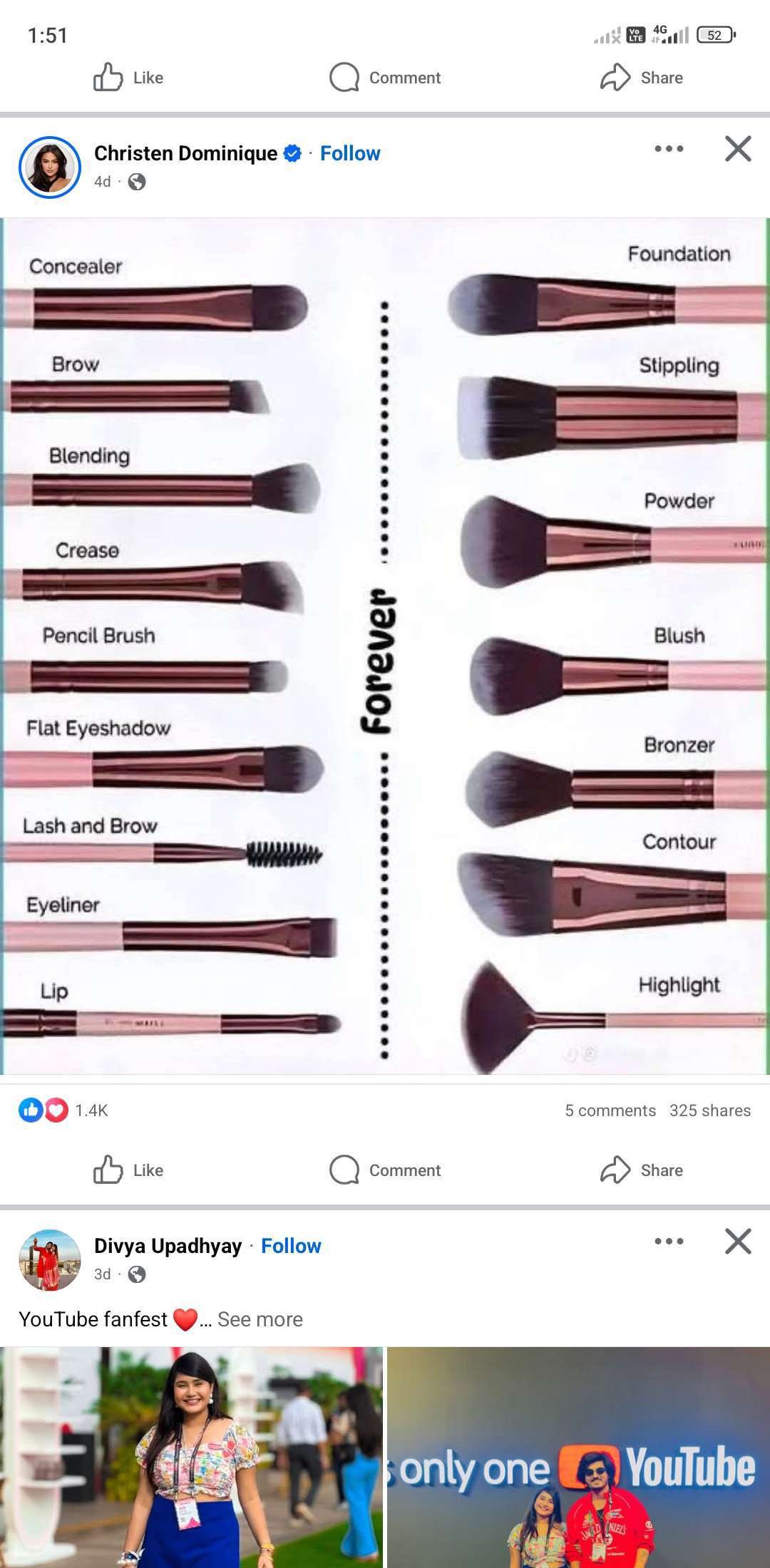Image resolution: width=770 pixels, height=1568 pixels.
Task: Expand See more on YouTube fanfest caption
Action: tap(260, 1319)
